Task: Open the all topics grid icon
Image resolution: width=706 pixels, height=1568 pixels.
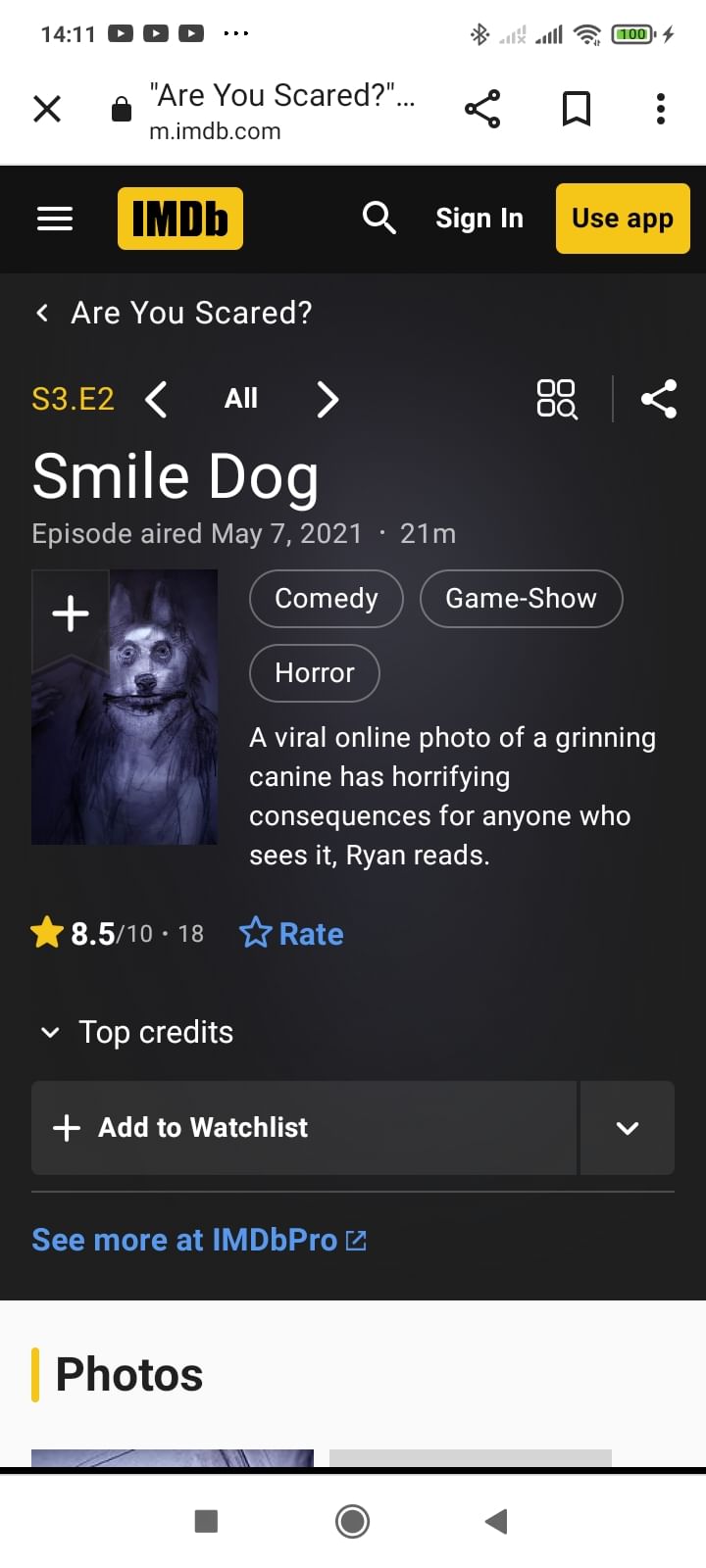Action: tap(557, 399)
